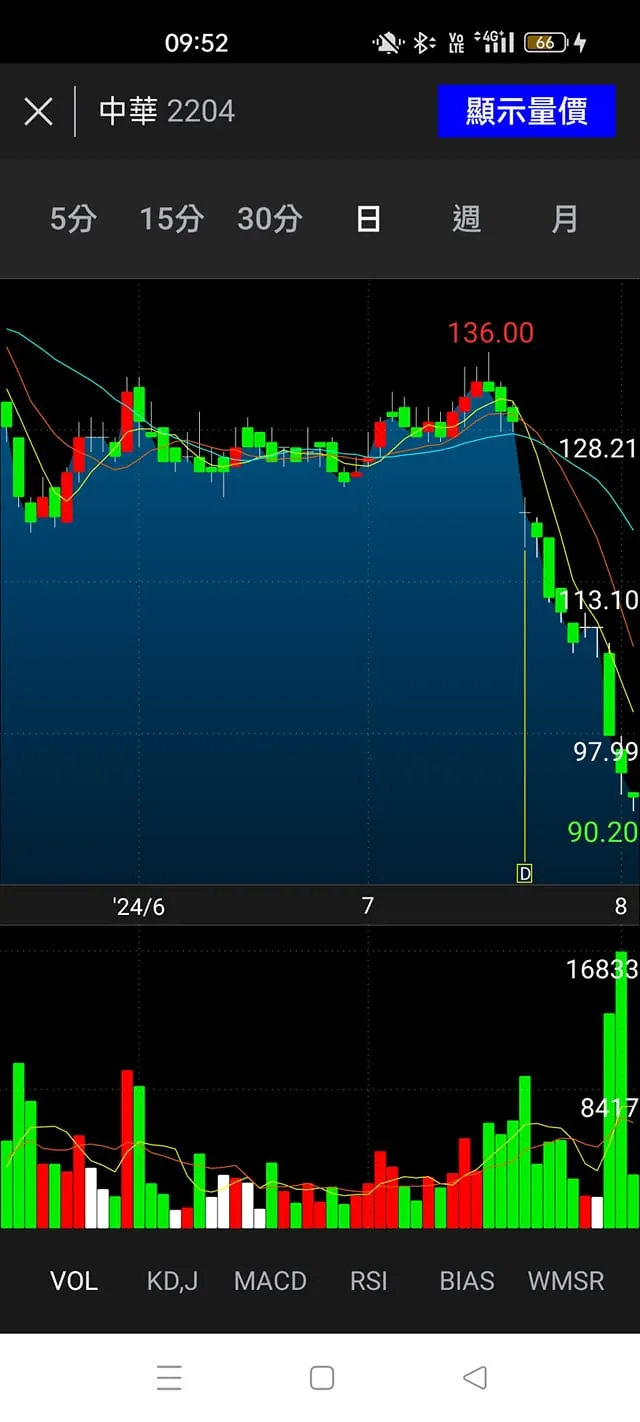View the 月 monthly chart
Screen dimensions: 640x1422
[x=565, y=219]
